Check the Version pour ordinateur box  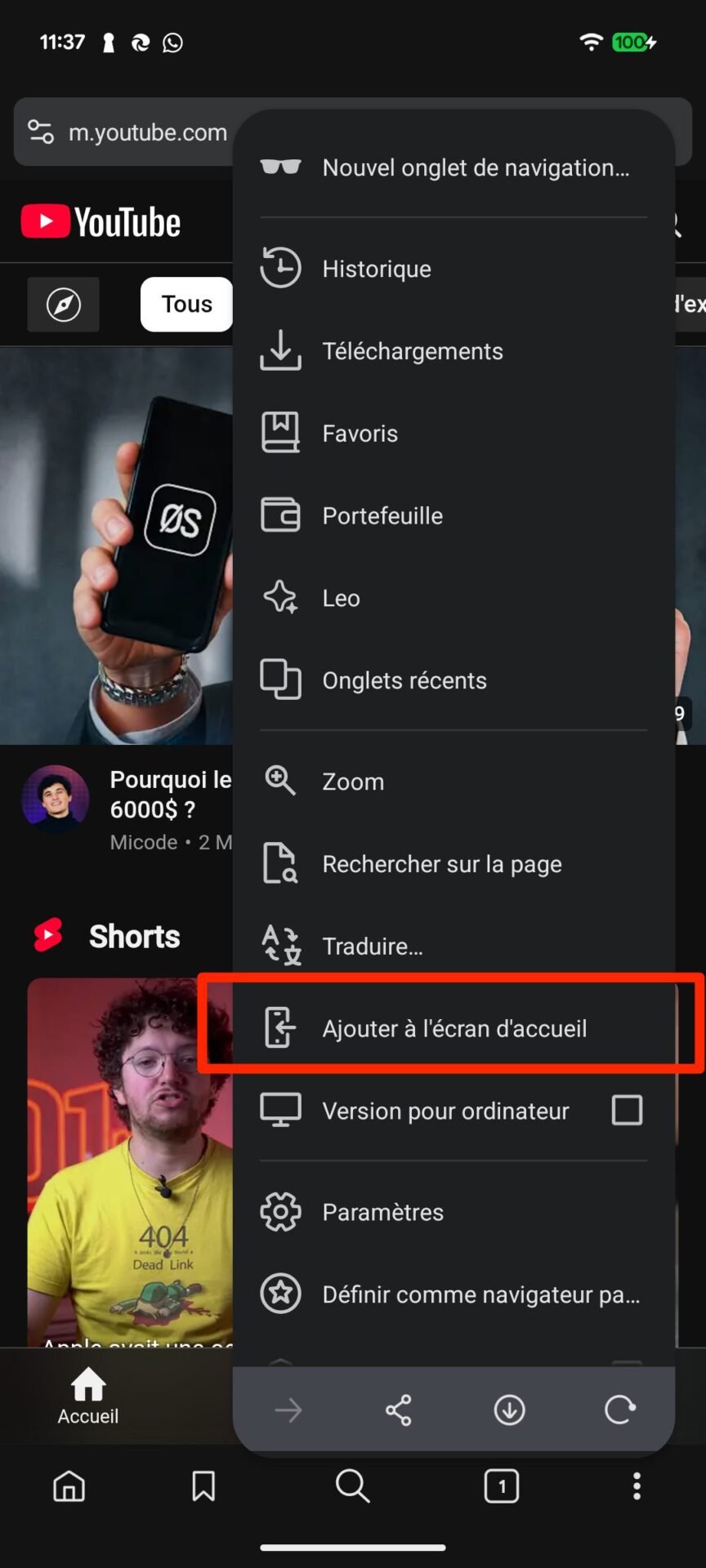627,1111
